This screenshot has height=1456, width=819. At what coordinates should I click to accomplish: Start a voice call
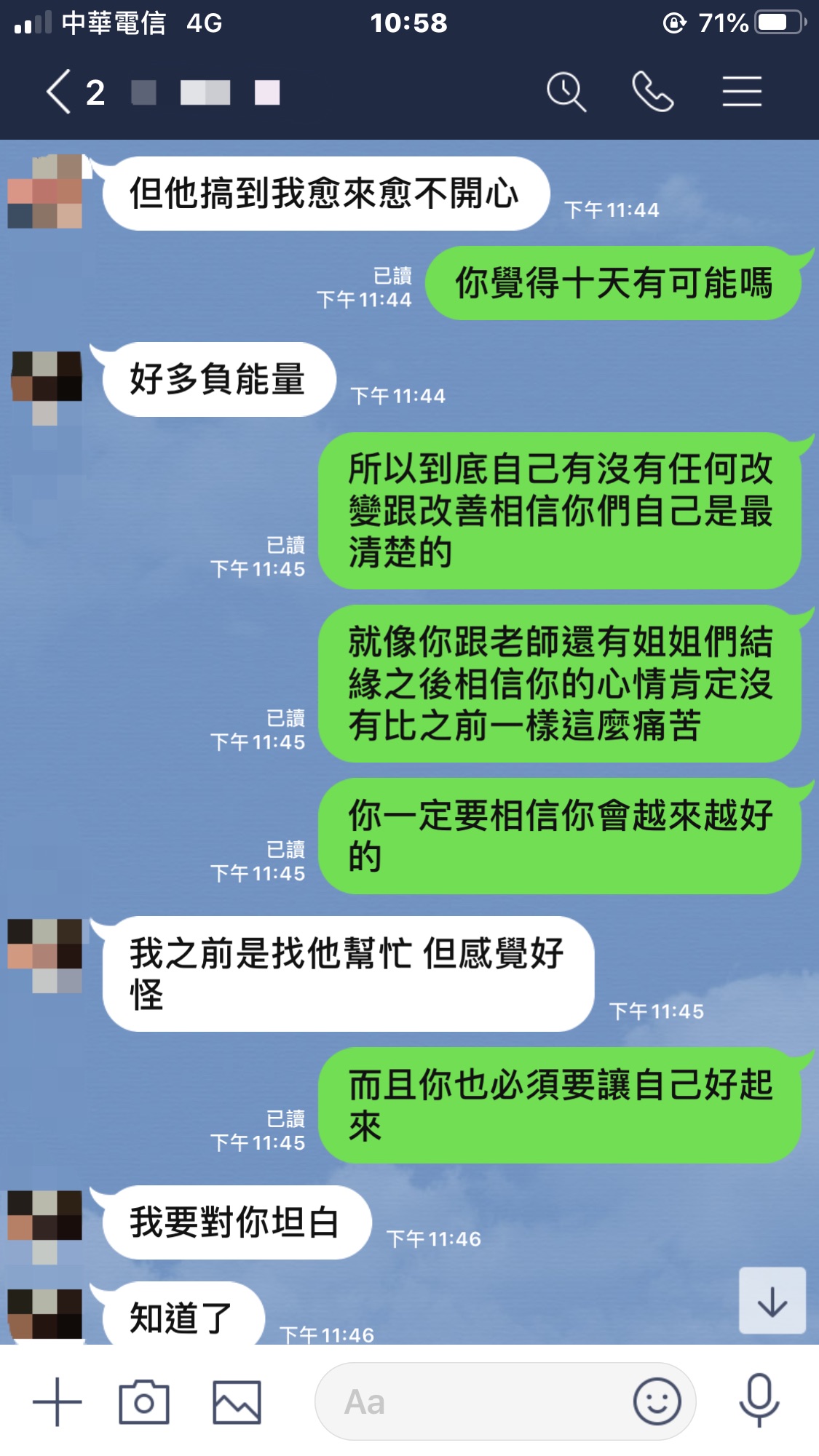coord(652,92)
